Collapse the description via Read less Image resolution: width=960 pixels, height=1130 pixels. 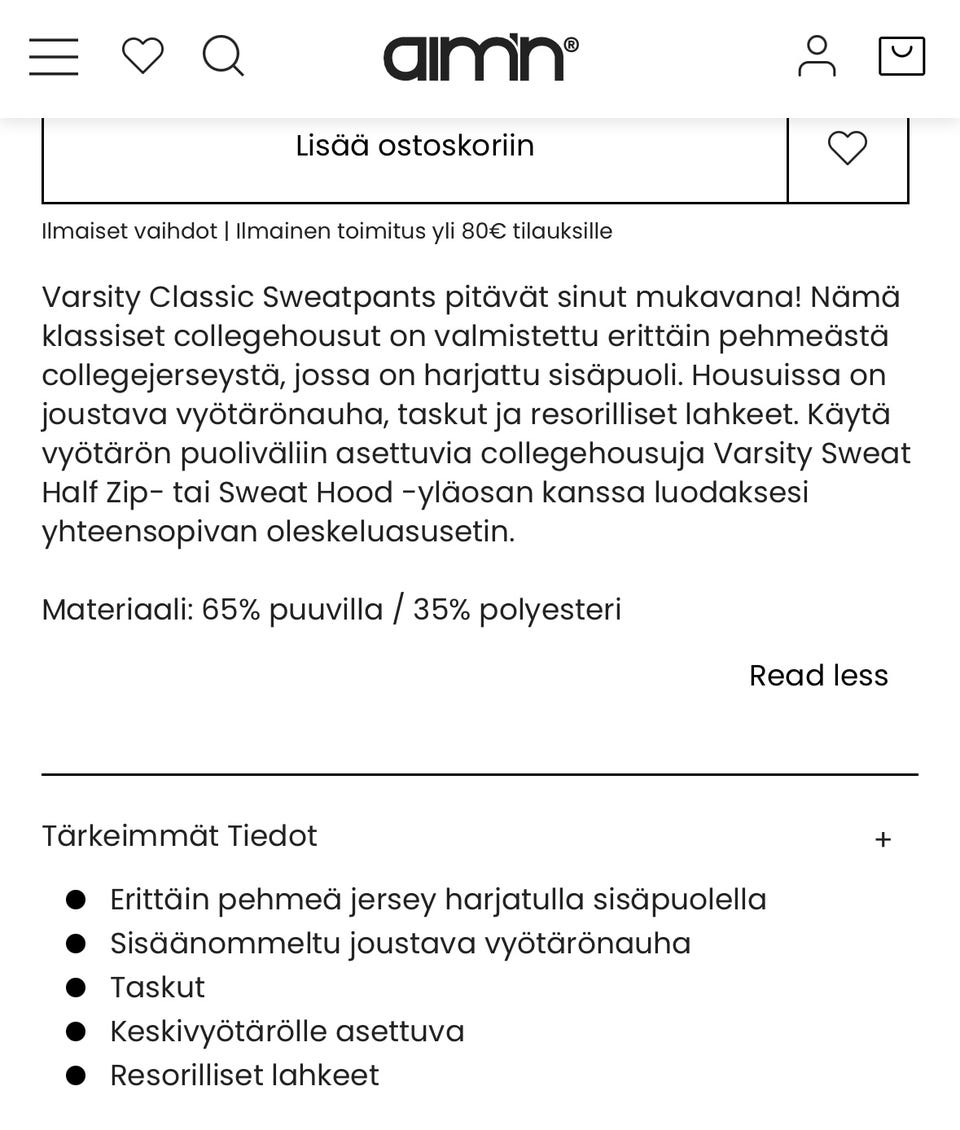coord(818,675)
